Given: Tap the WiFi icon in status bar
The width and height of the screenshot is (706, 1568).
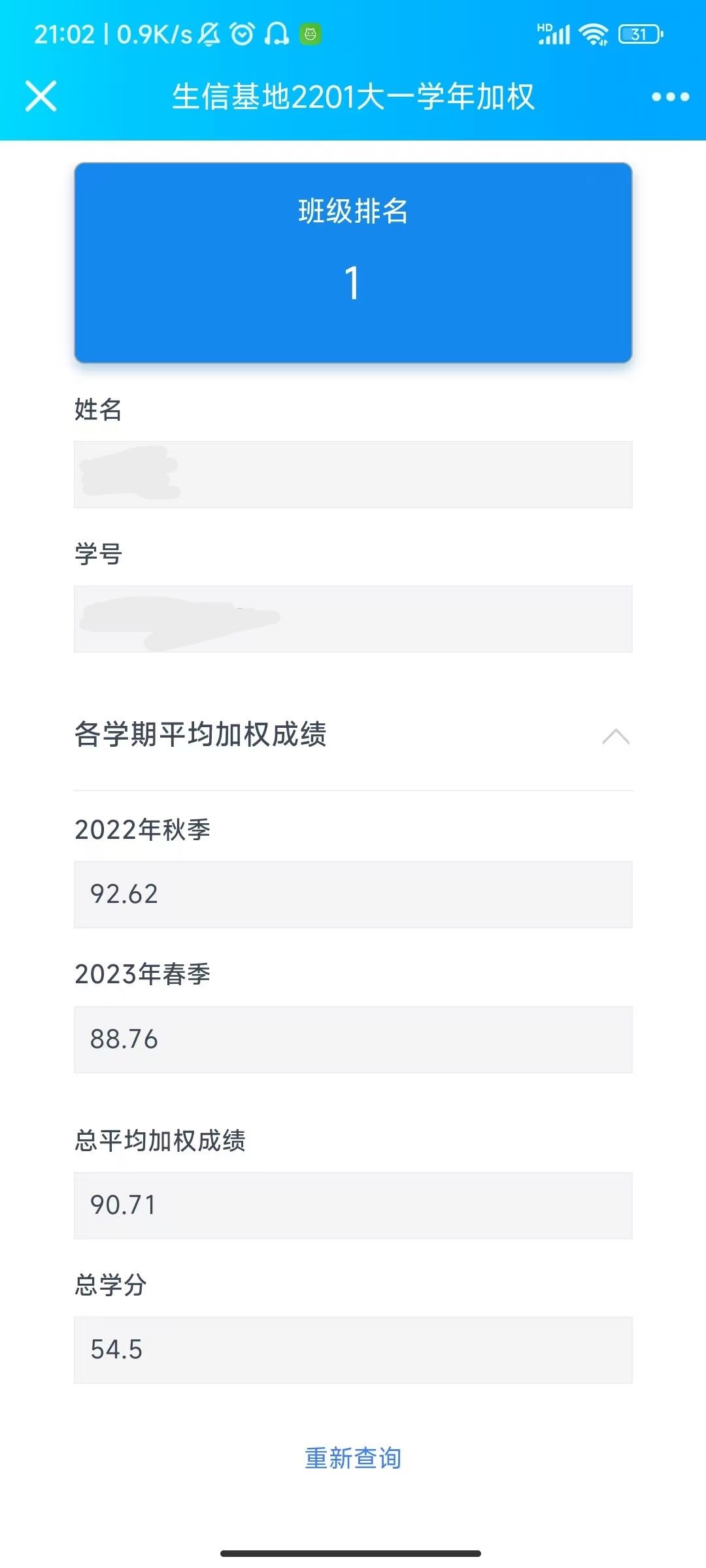Looking at the screenshot, I should [594, 33].
